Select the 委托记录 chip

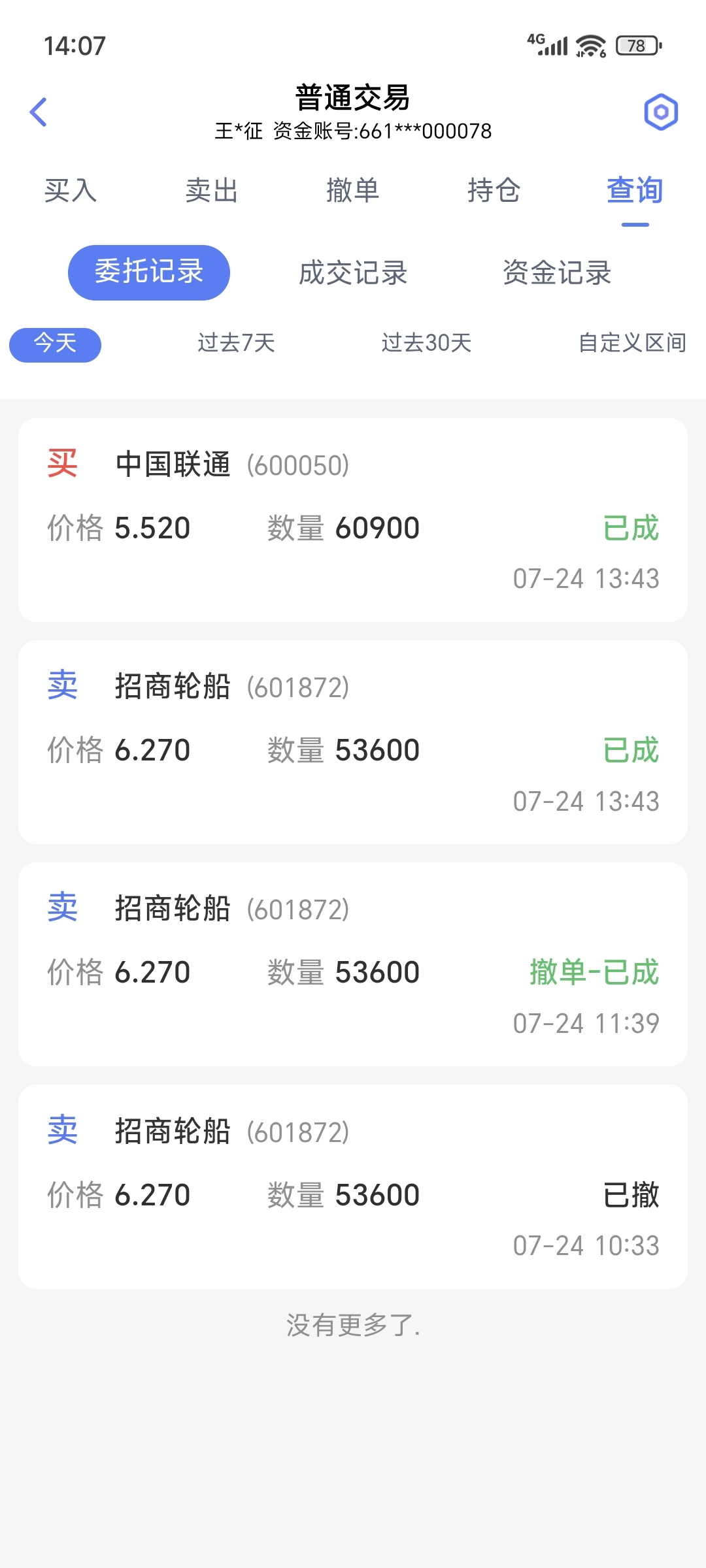click(x=149, y=272)
